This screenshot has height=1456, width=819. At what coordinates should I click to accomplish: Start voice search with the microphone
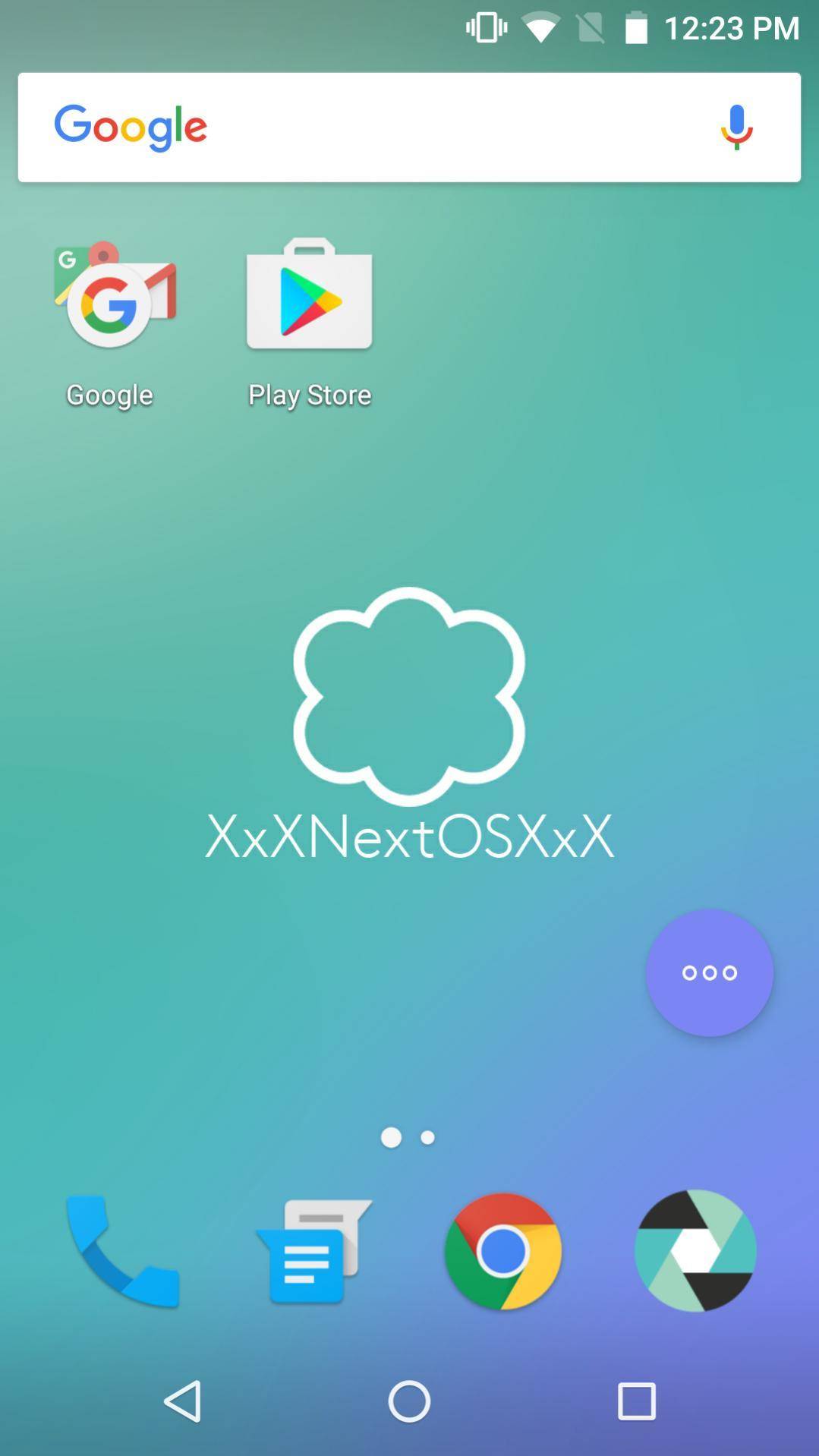point(736,127)
